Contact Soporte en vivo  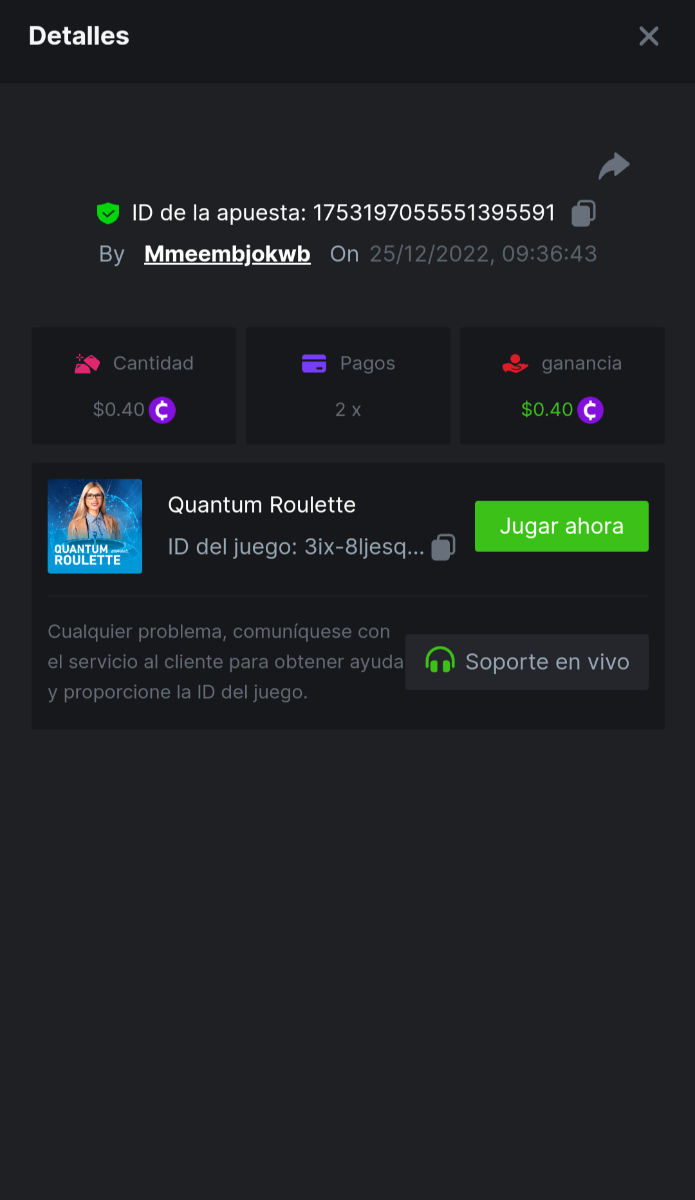tap(527, 662)
